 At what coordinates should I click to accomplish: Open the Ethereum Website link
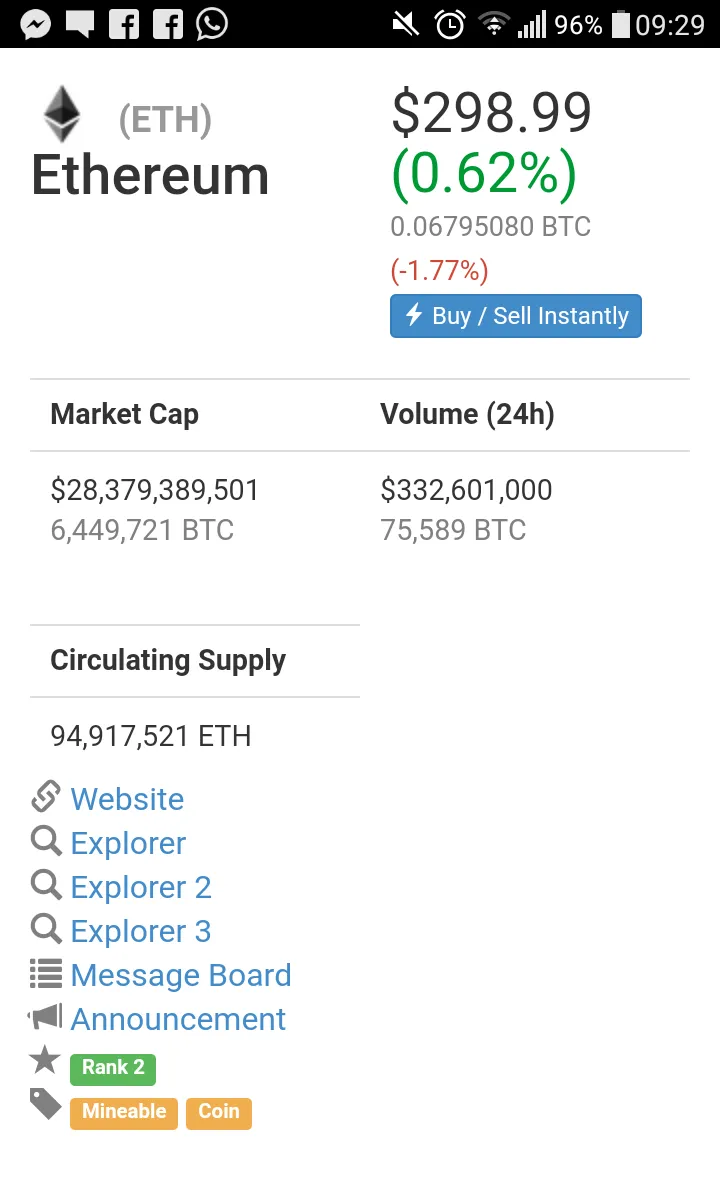tap(127, 799)
